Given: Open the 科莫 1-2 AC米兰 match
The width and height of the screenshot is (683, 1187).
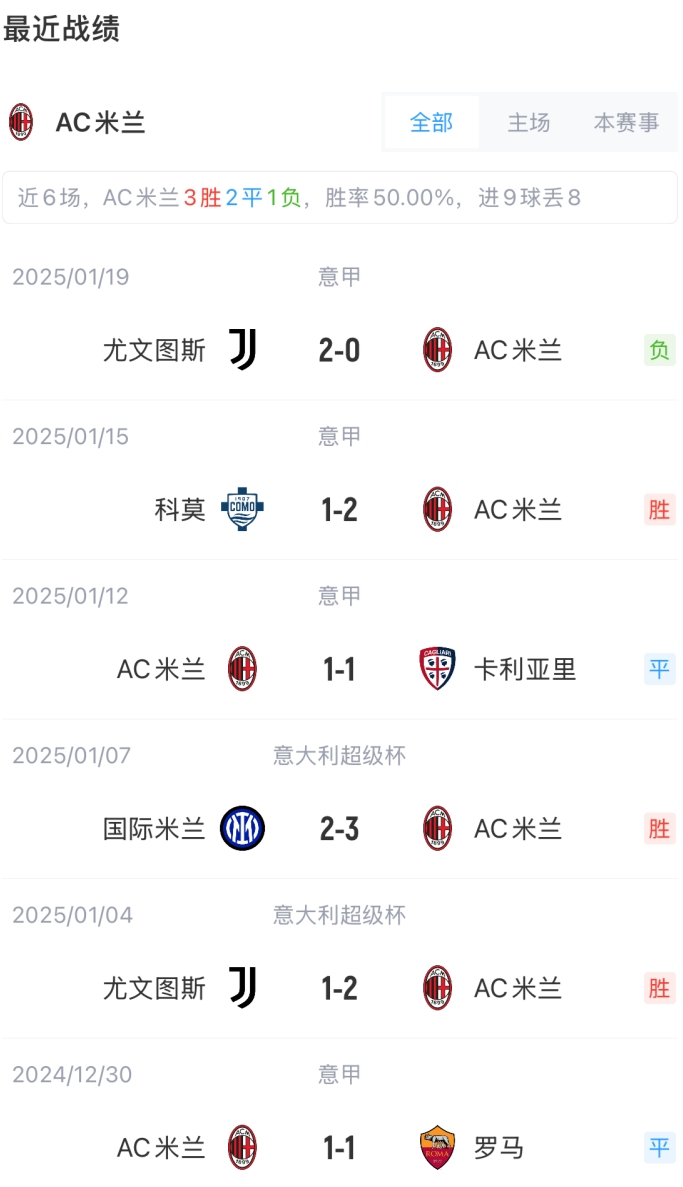Looking at the screenshot, I should pyautogui.click(x=339, y=510).
